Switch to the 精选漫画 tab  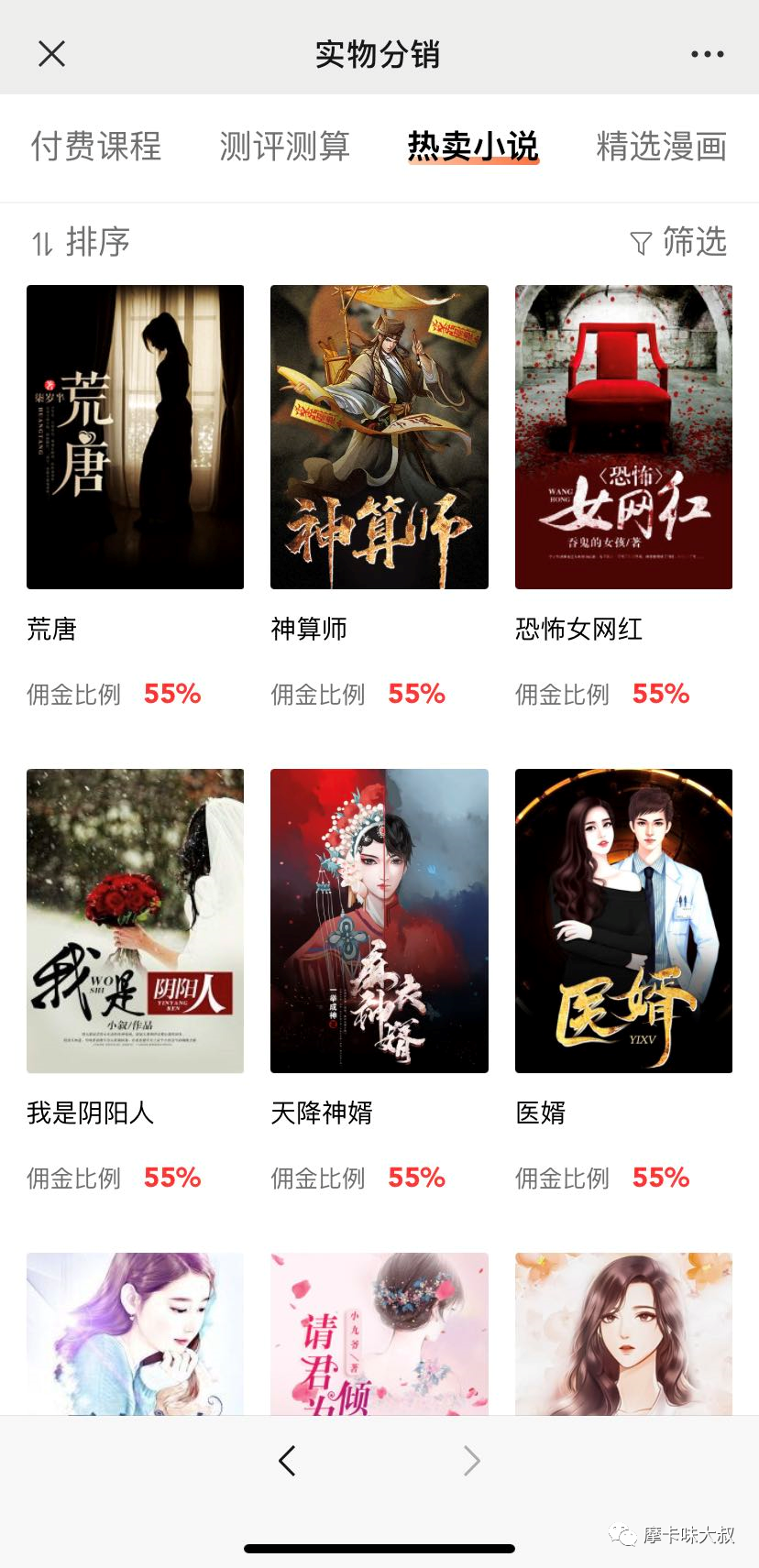[661, 147]
